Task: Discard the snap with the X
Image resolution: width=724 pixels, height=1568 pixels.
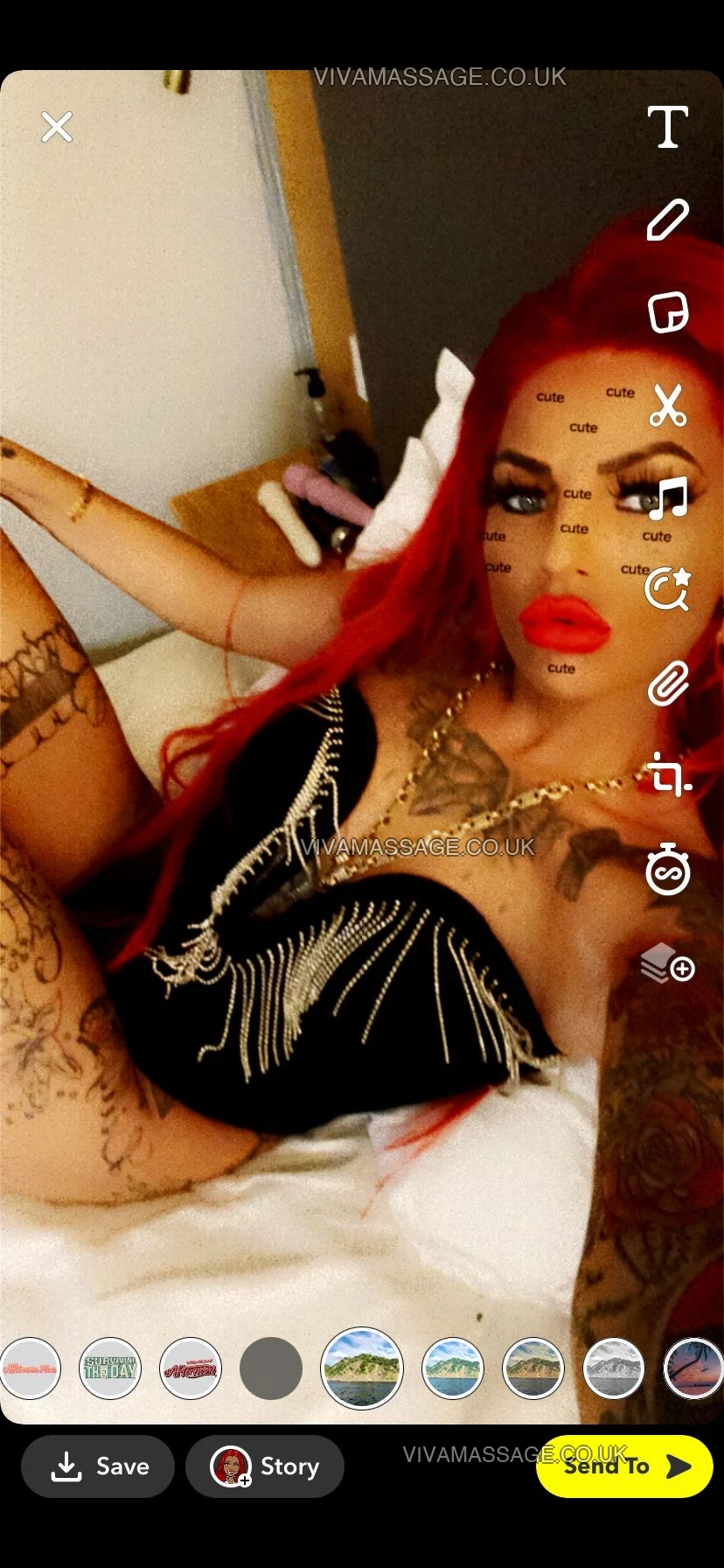Action: (57, 128)
